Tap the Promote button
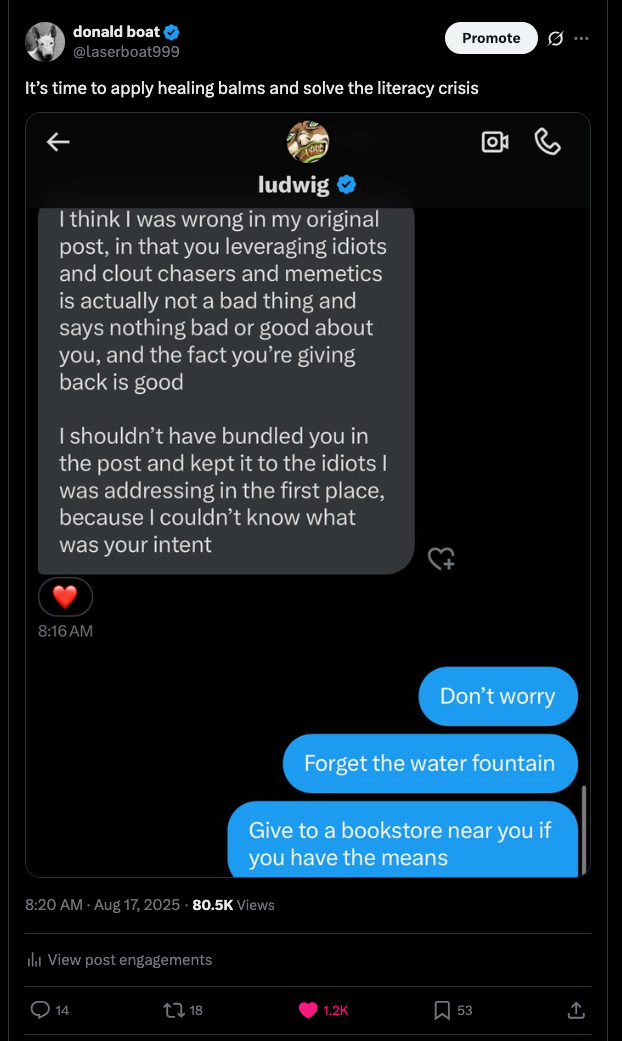The image size is (622, 1041). pos(491,38)
